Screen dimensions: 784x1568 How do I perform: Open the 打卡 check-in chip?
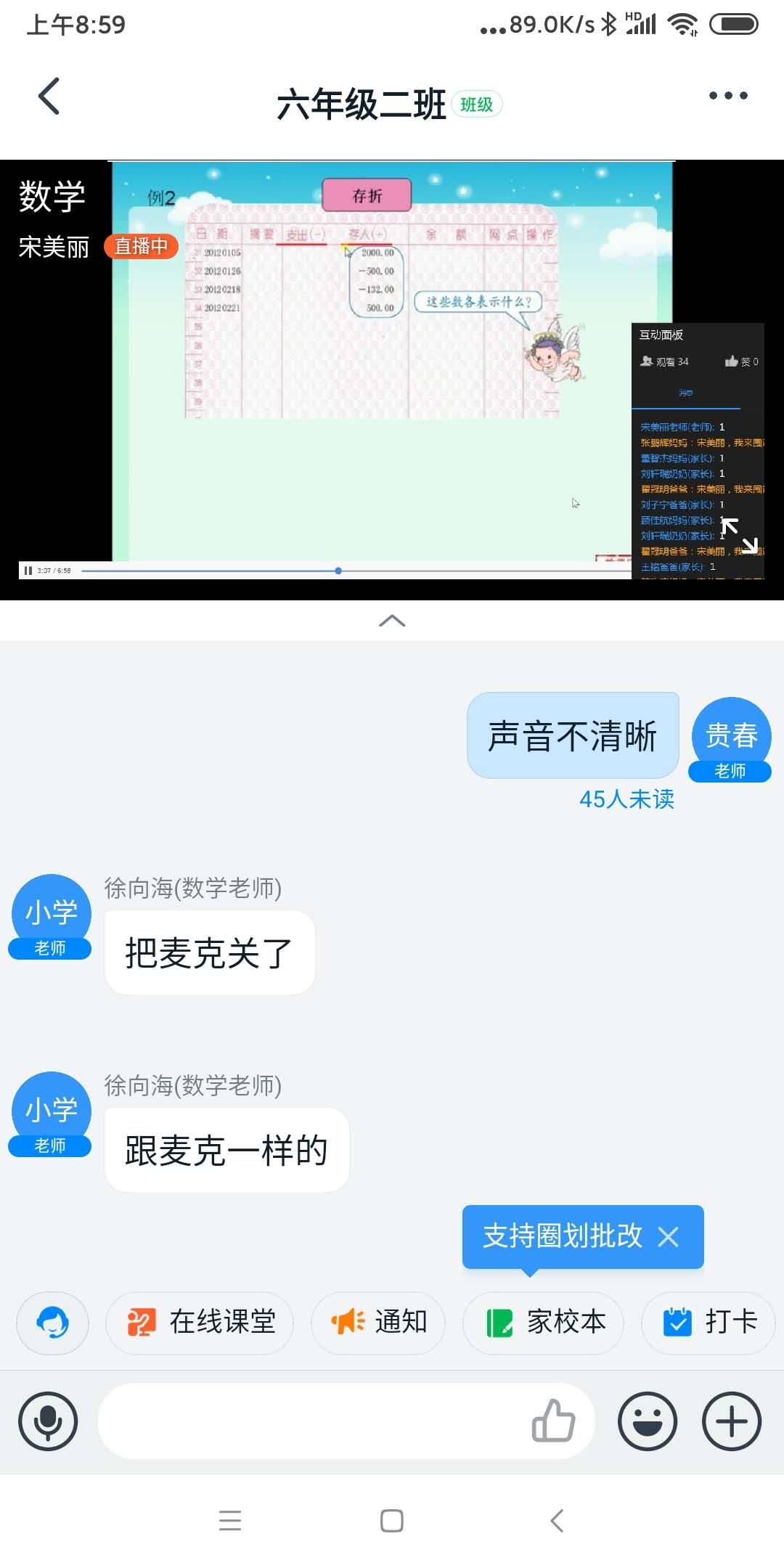[x=709, y=1323]
